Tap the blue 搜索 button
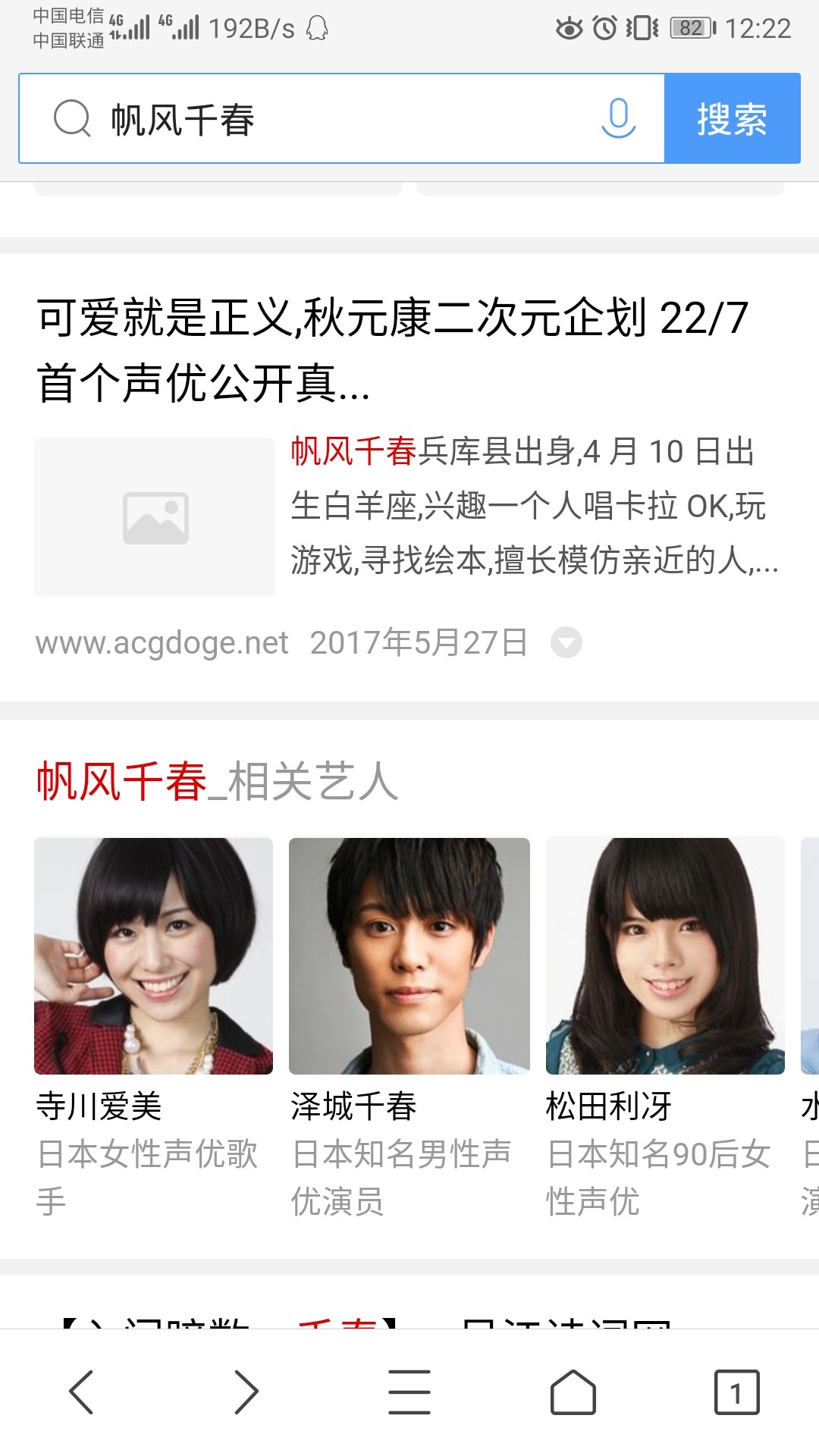819x1456 pixels. tap(732, 119)
